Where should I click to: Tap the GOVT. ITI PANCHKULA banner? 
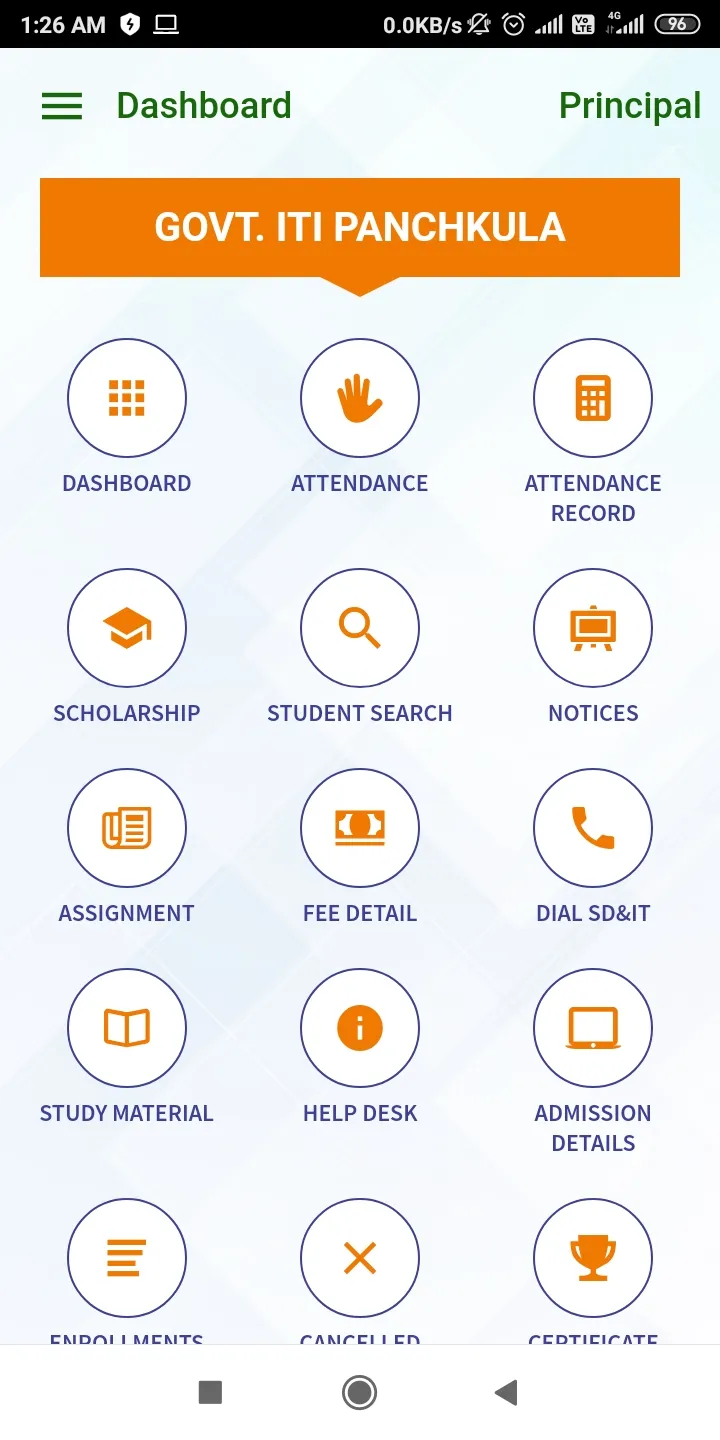[360, 227]
